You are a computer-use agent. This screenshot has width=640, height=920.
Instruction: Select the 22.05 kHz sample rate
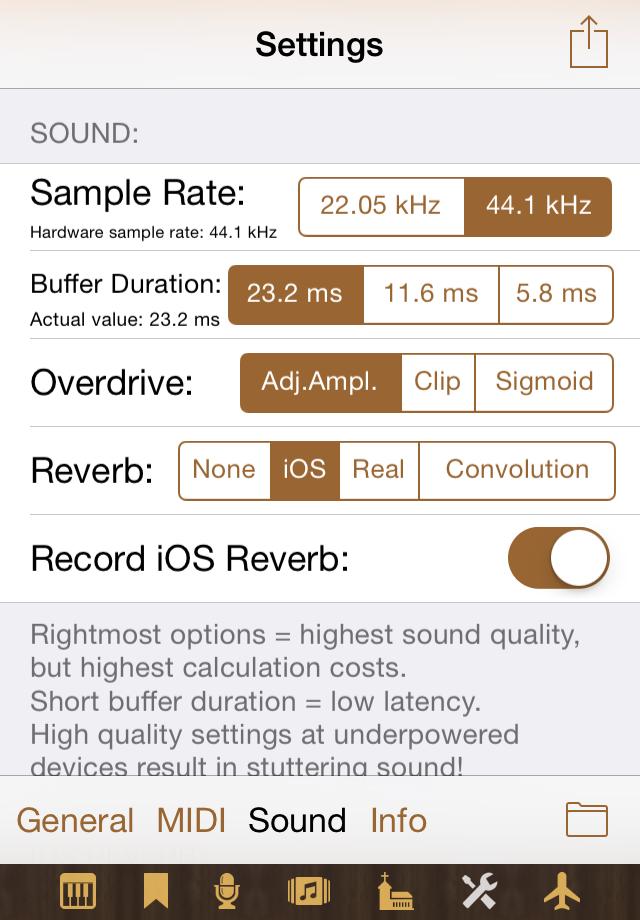point(381,206)
